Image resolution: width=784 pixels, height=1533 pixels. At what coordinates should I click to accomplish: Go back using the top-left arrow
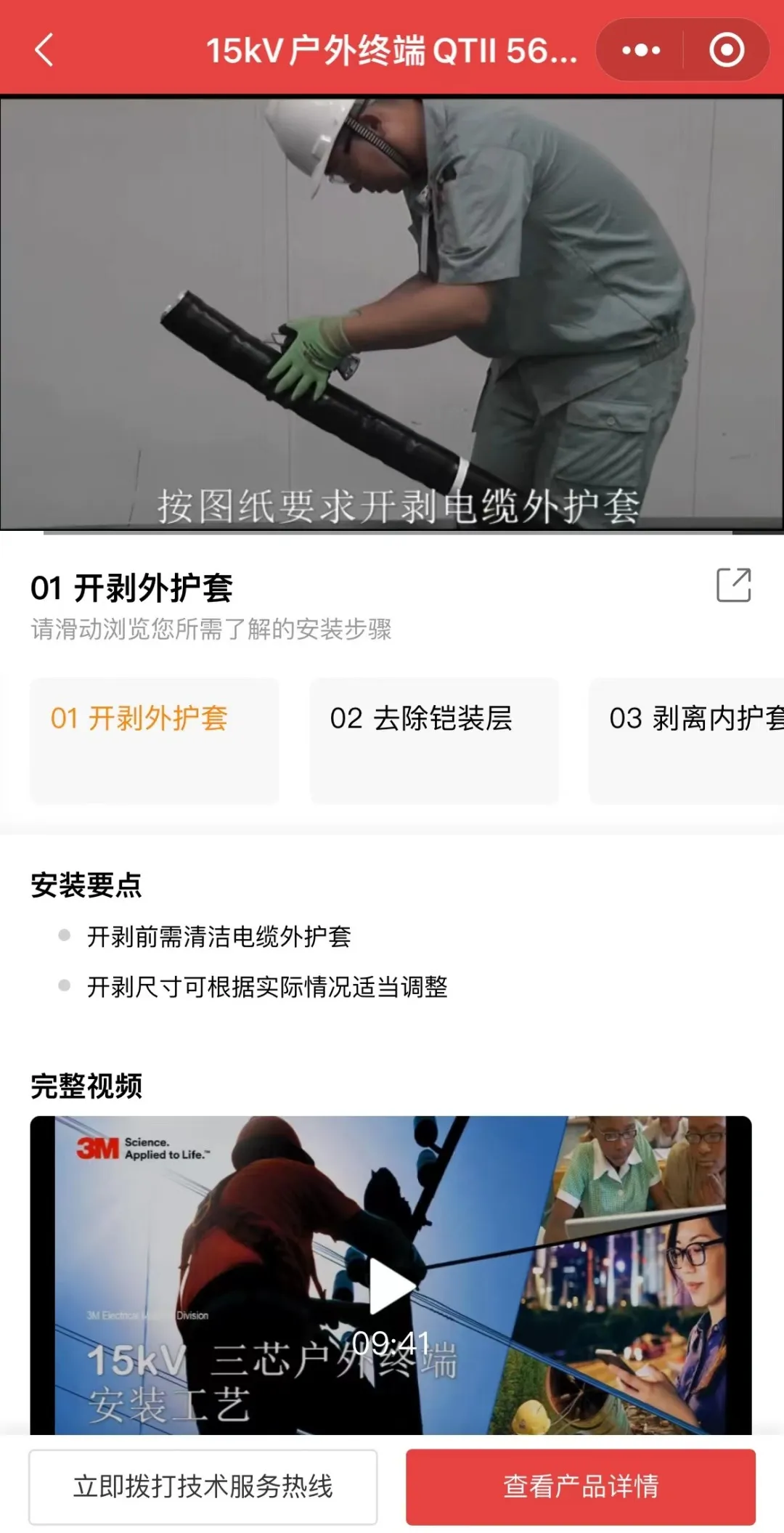[x=44, y=50]
